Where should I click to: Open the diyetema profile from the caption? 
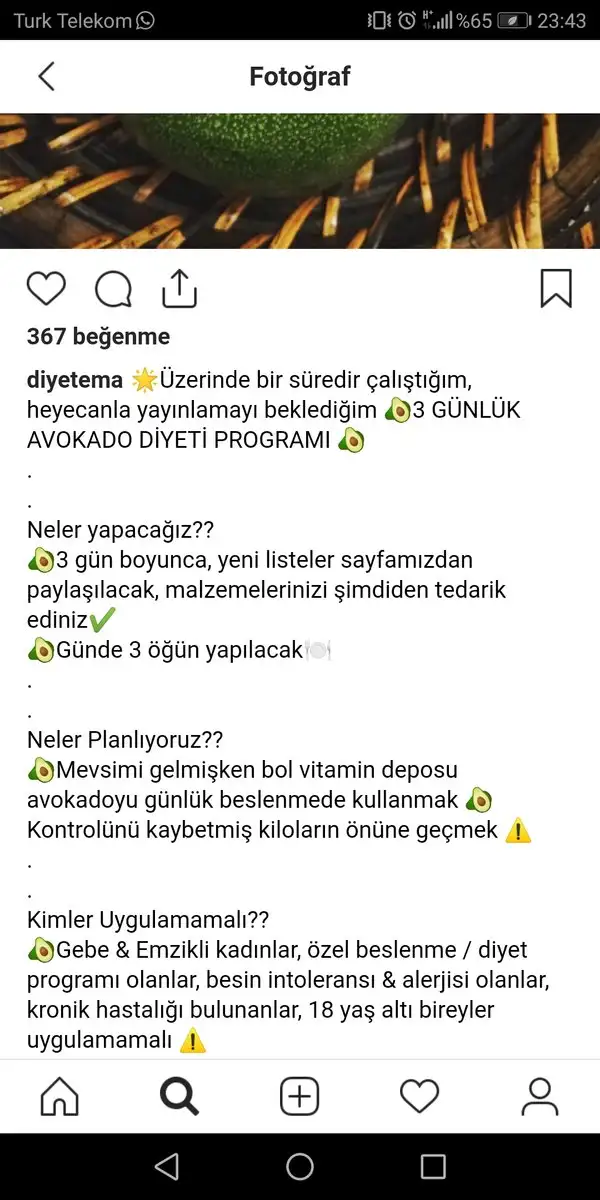(x=74, y=381)
